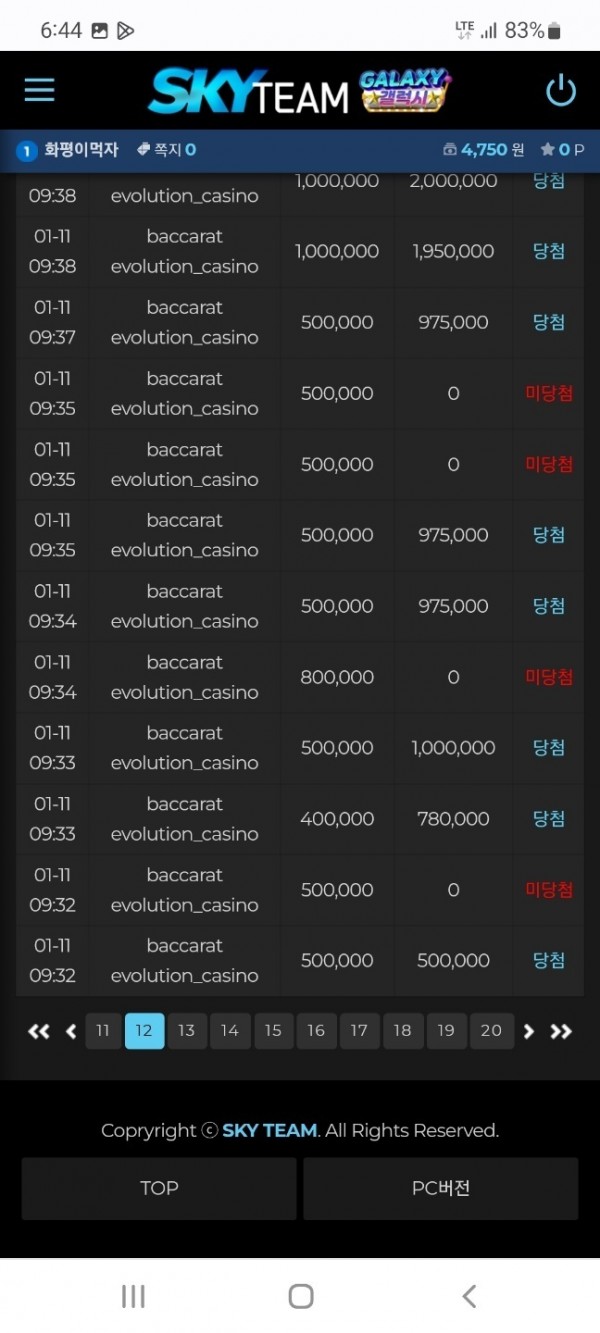
Task: Tap the TOP button
Action: [x=159, y=1188]
